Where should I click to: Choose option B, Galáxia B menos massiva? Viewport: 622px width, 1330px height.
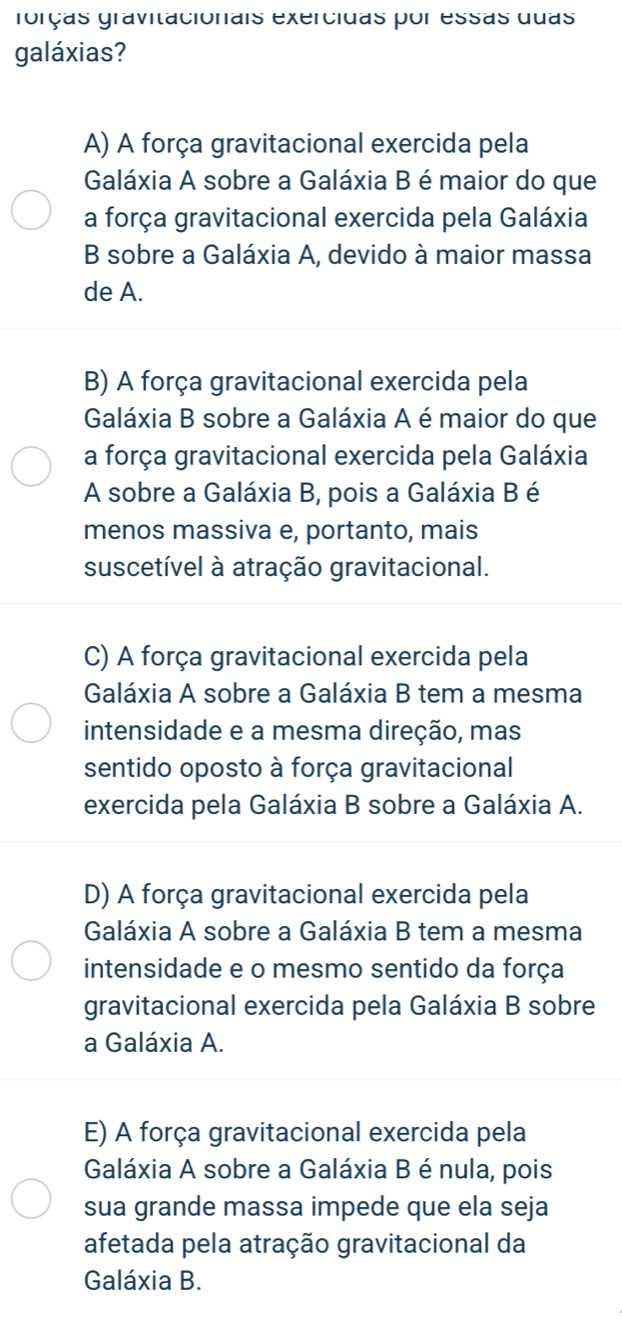(31, 467)
